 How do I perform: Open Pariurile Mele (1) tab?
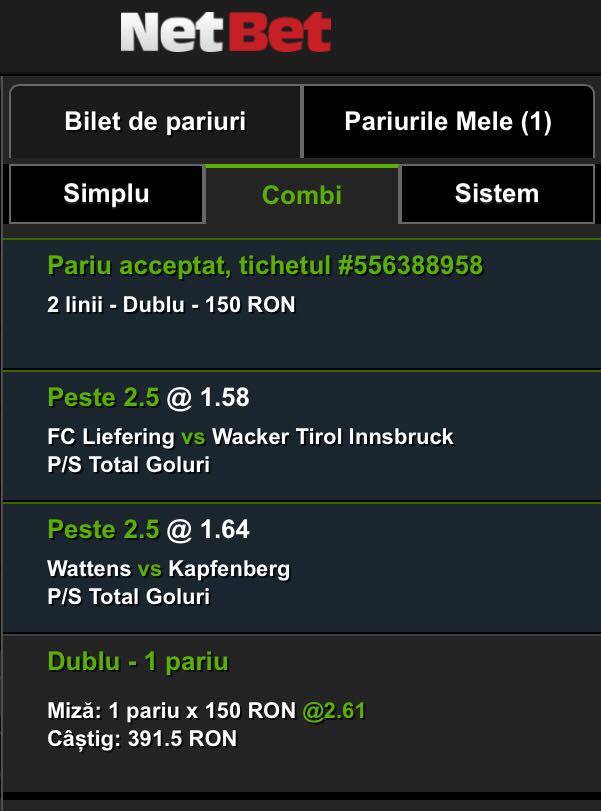click(448, 122)
